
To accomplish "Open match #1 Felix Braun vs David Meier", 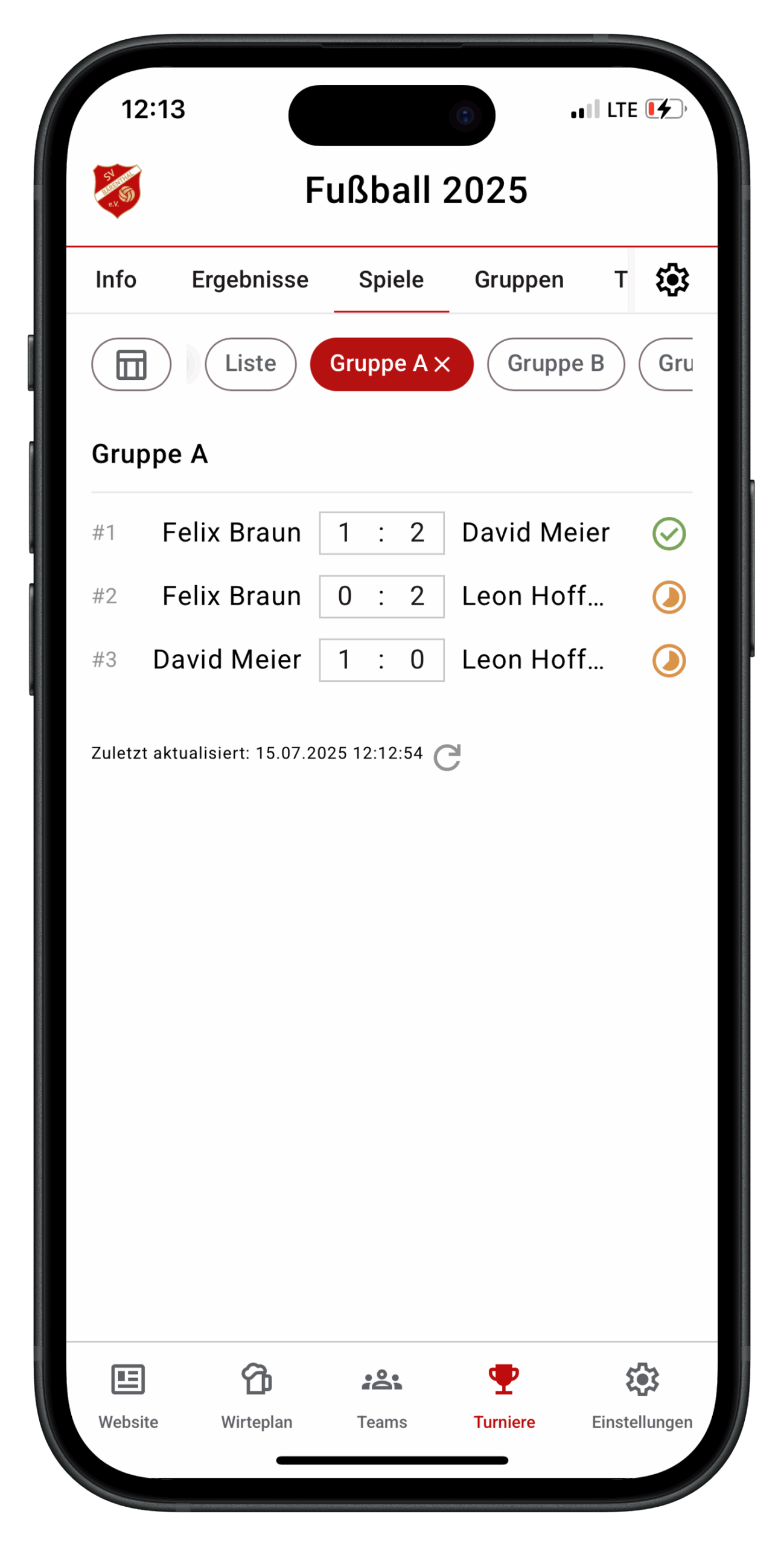I will click(x=391, y=532).
